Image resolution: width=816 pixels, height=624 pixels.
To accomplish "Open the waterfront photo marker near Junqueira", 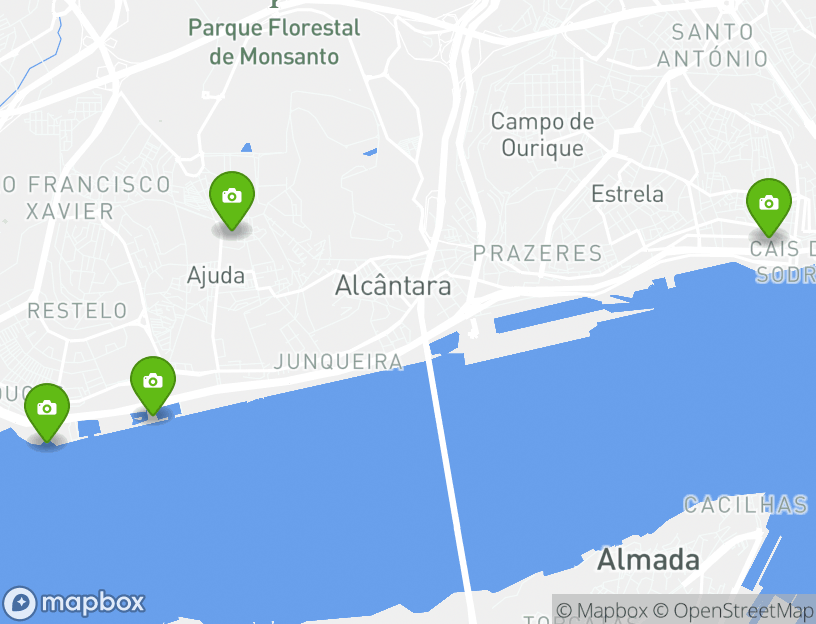I will [x=153, y=382].
